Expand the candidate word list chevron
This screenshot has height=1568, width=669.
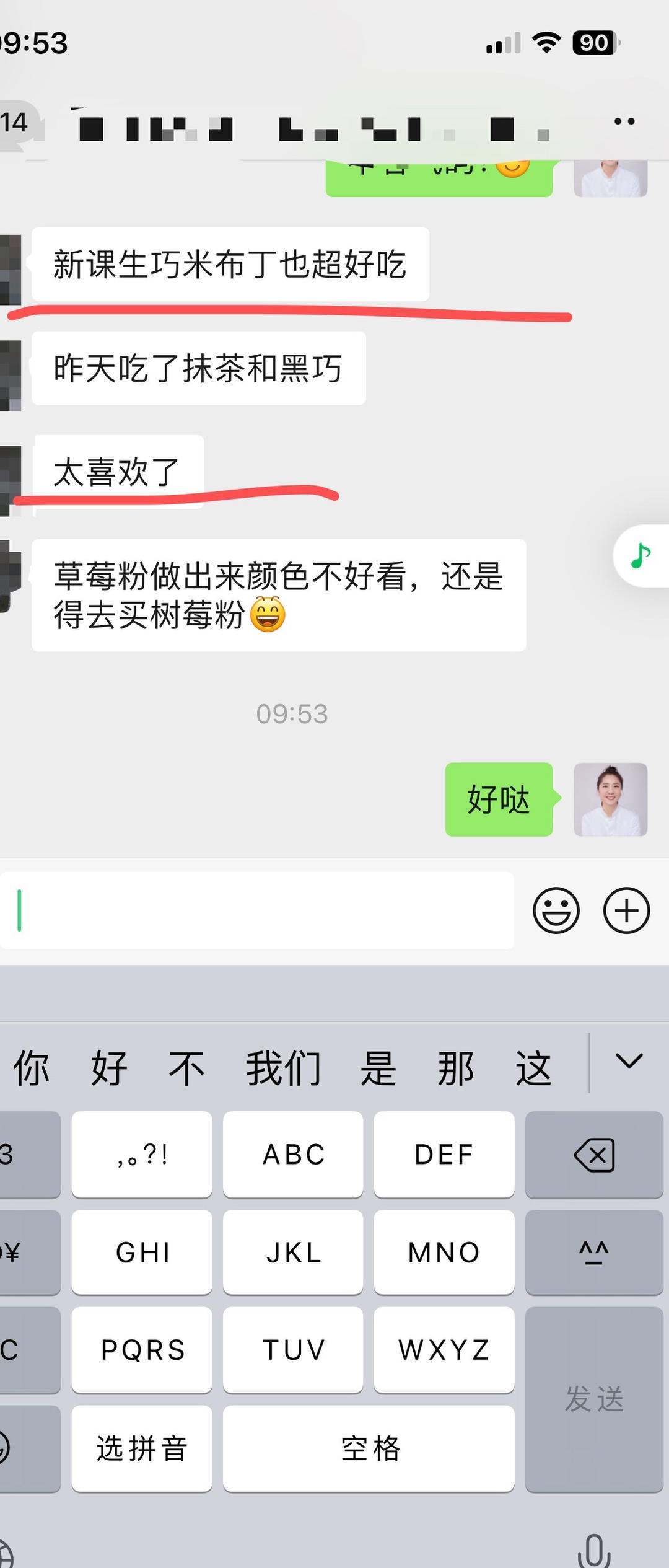629,1061
